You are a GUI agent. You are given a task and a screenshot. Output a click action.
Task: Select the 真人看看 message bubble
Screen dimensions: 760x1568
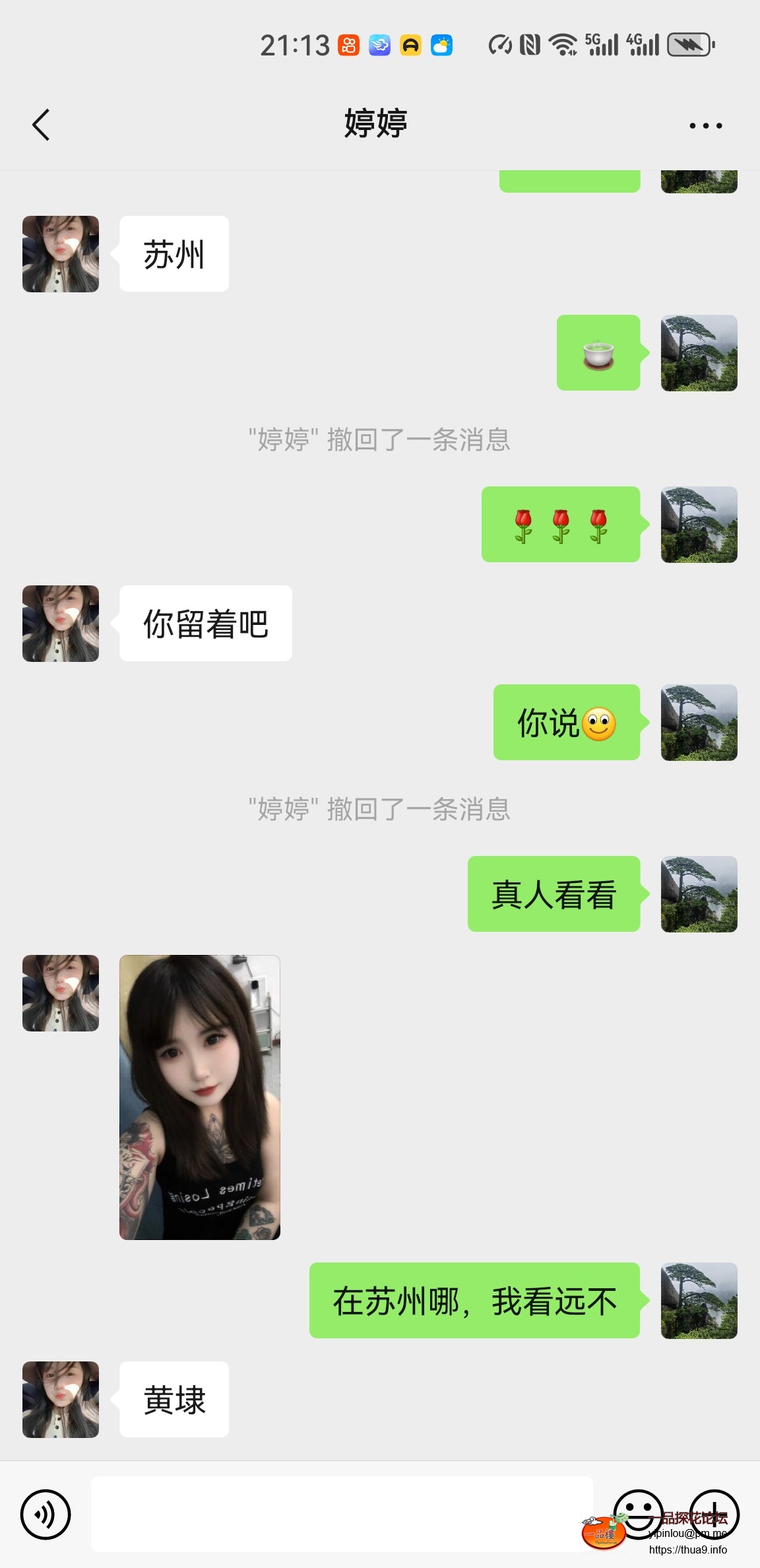[553, 896]
